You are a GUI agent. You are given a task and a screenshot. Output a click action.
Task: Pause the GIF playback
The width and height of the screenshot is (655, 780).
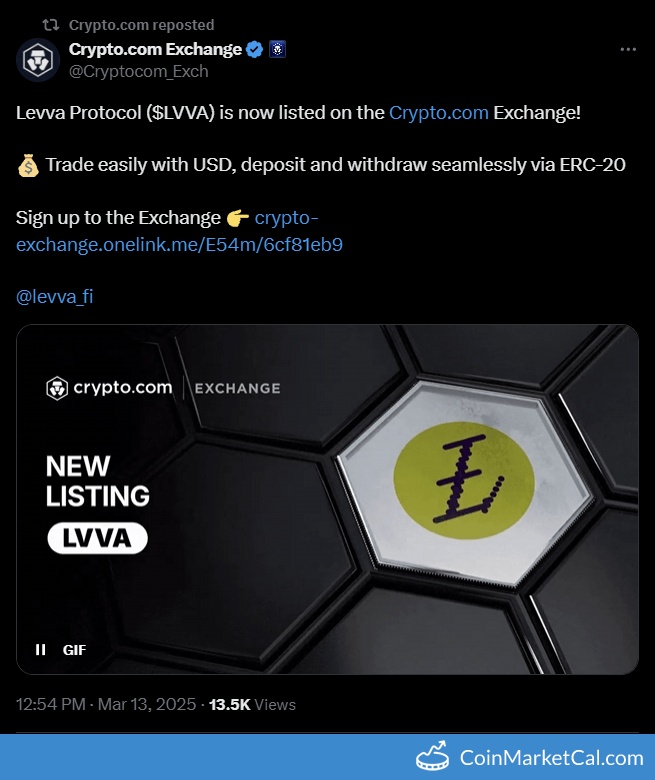pos(41,649)
